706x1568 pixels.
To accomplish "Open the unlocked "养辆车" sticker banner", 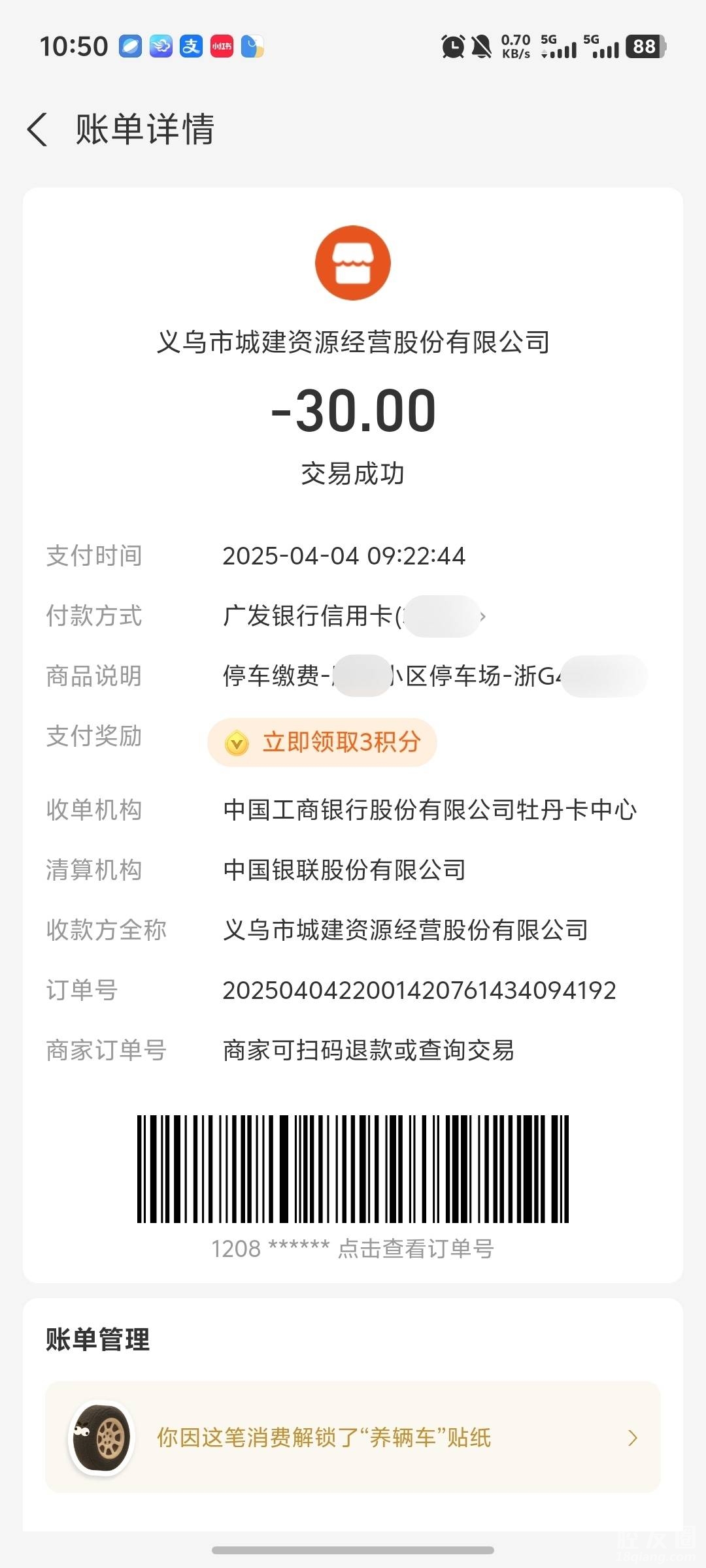I will [x=353, y=1437].
